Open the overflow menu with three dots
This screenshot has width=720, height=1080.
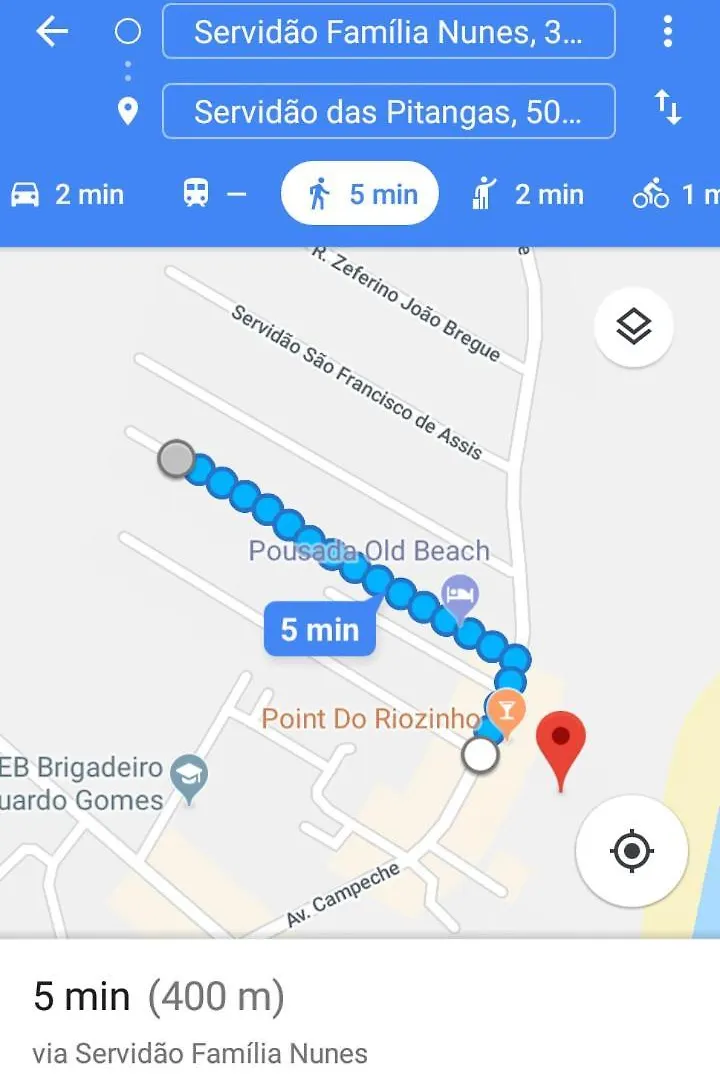[668, 32]
